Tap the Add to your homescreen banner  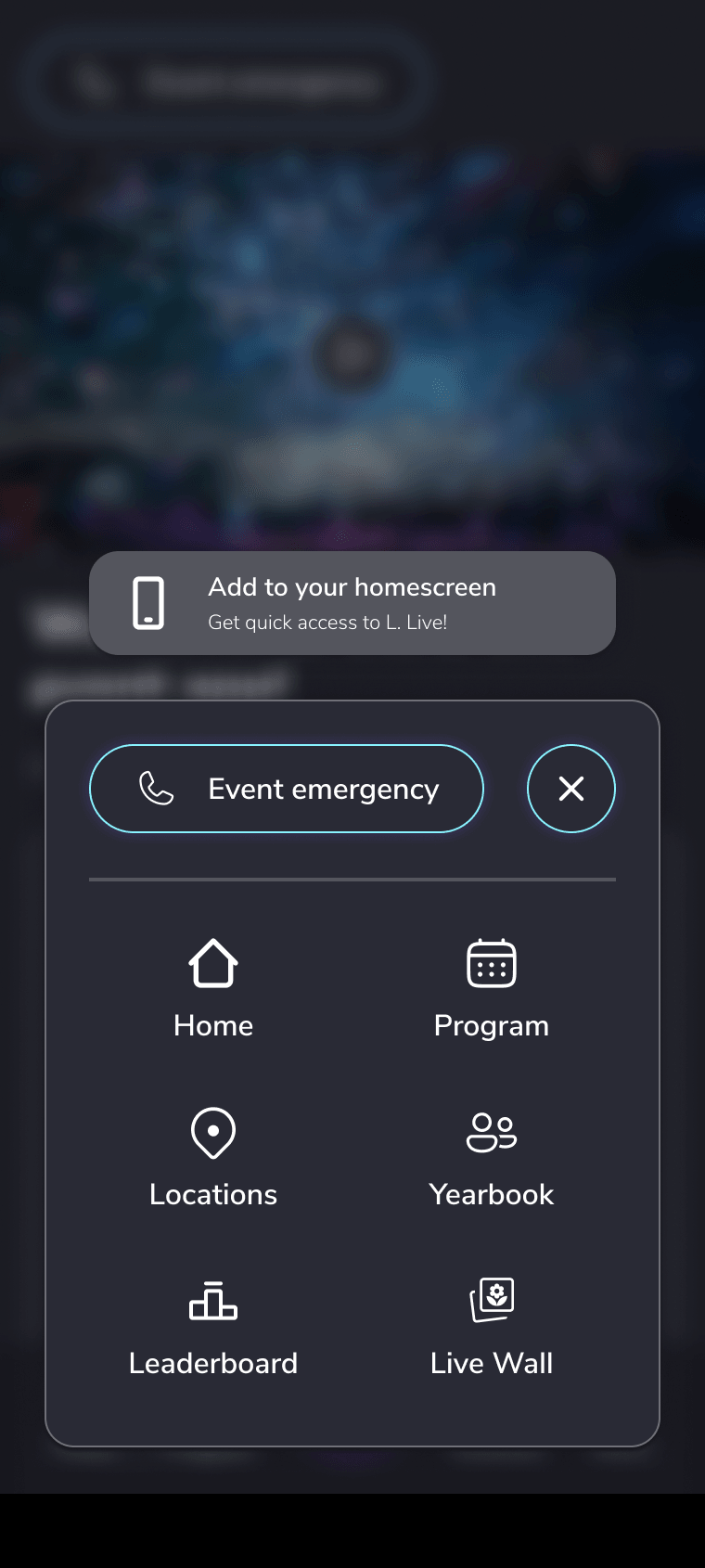coord(352,603)
